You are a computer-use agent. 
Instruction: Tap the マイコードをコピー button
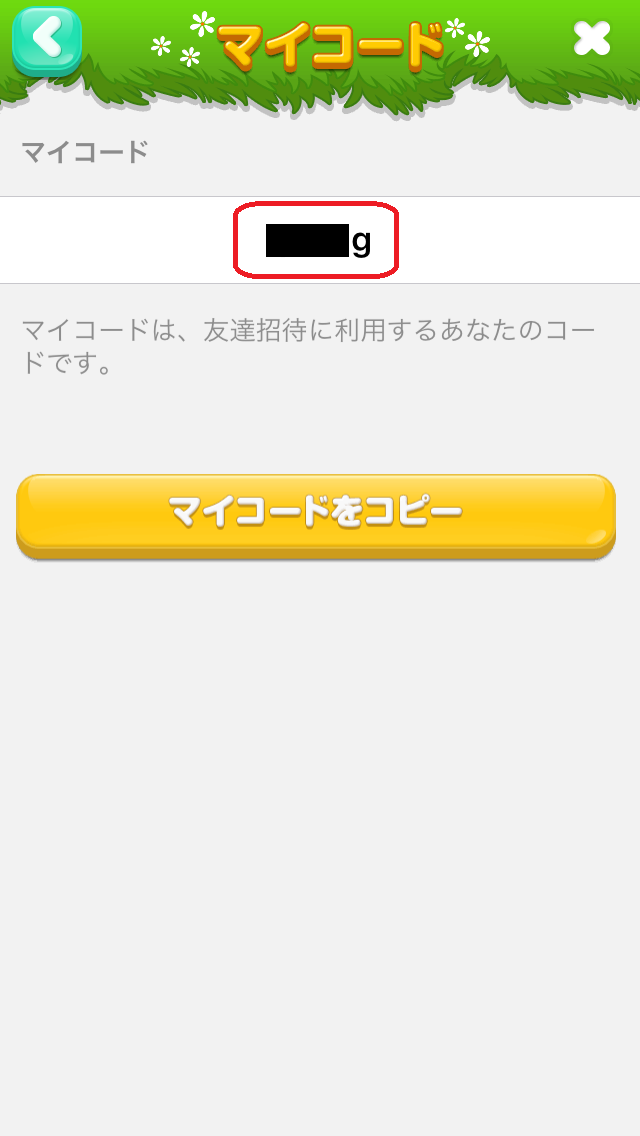(316, 512)
